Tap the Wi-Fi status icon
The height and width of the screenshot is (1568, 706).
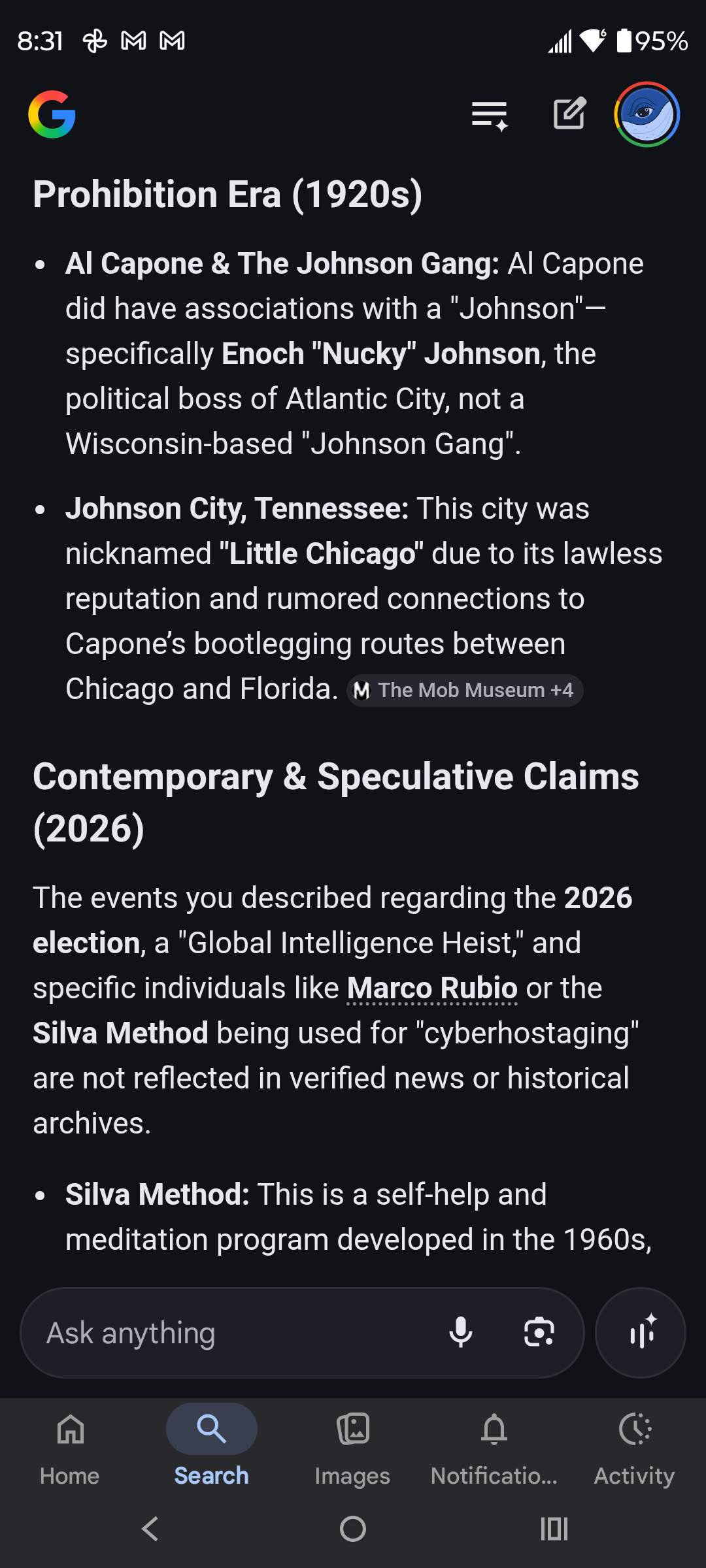click(592, 41)
